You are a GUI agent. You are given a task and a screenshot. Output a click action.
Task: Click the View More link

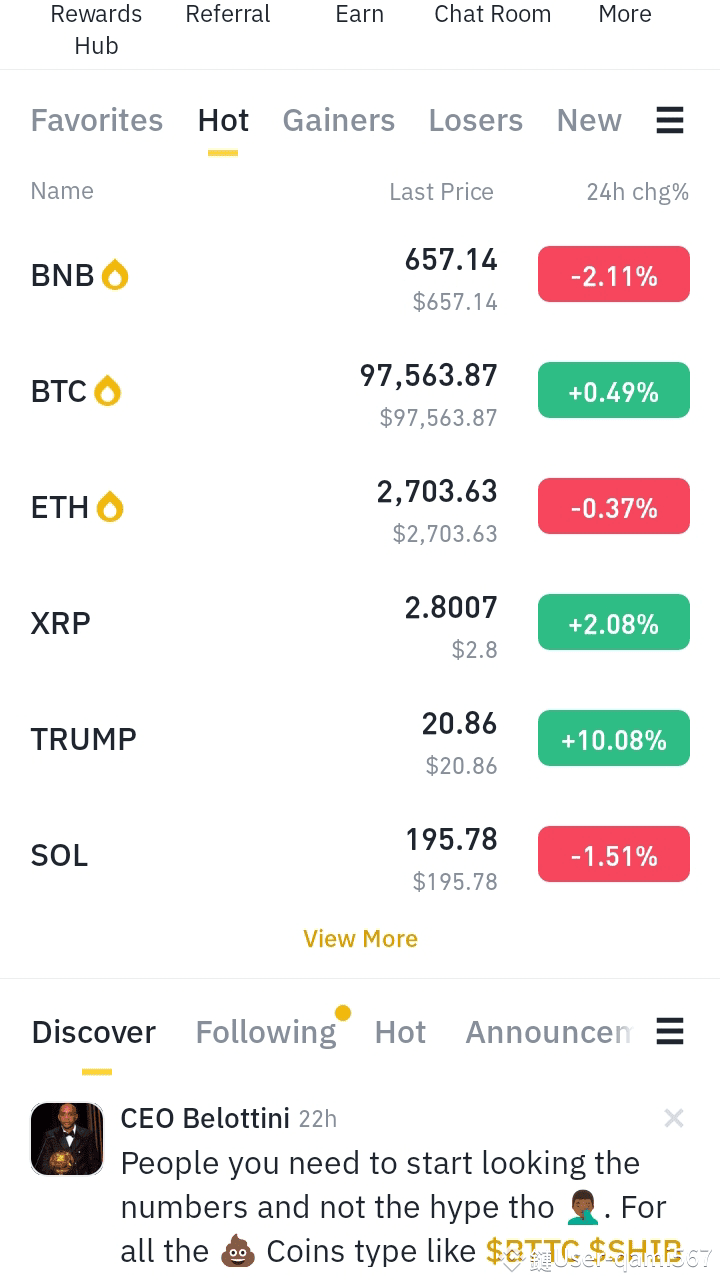[360, 938]
